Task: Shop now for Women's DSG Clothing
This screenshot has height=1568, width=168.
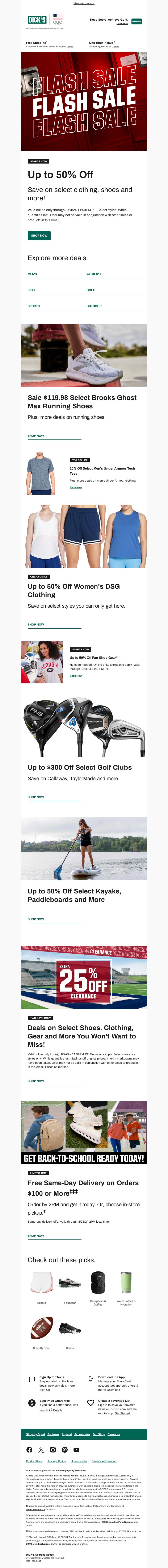Action: click(36, 624)
